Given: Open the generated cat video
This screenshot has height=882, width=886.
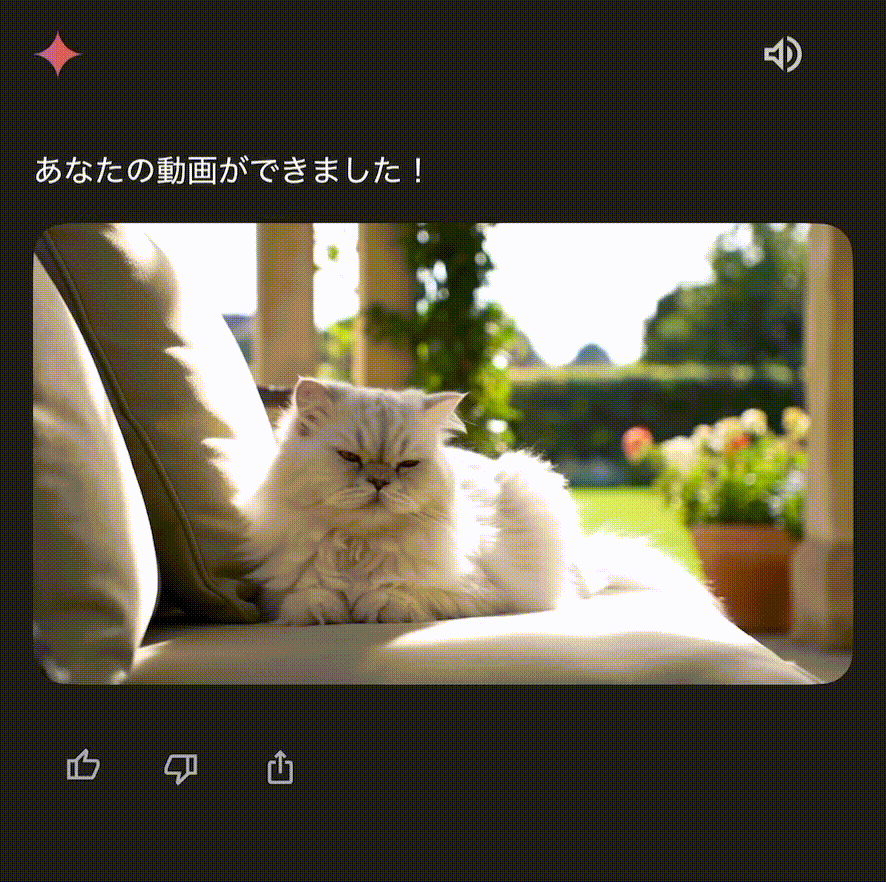Looking at the screenshot, I should 443,453.
